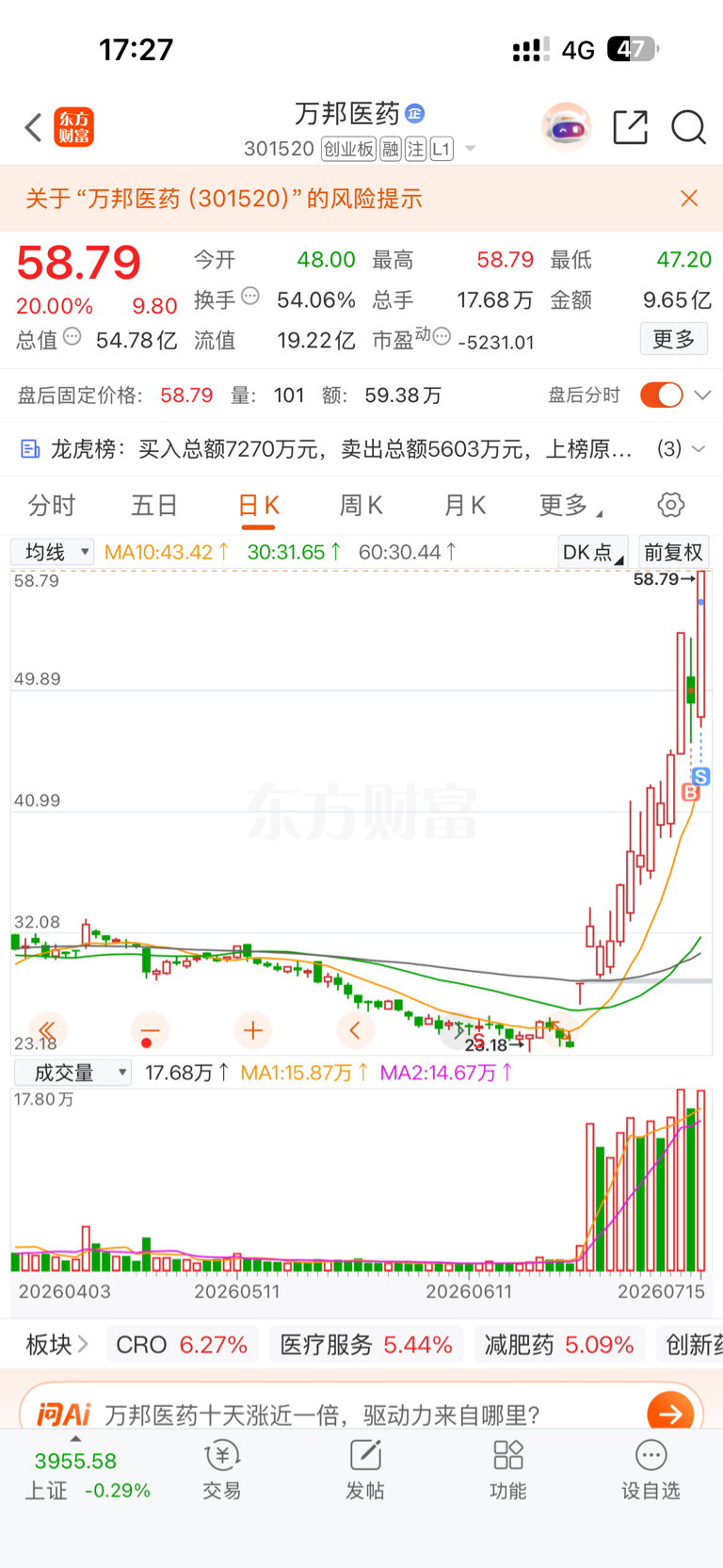Open the 均线 indicator dropdown

pos(53,552)
